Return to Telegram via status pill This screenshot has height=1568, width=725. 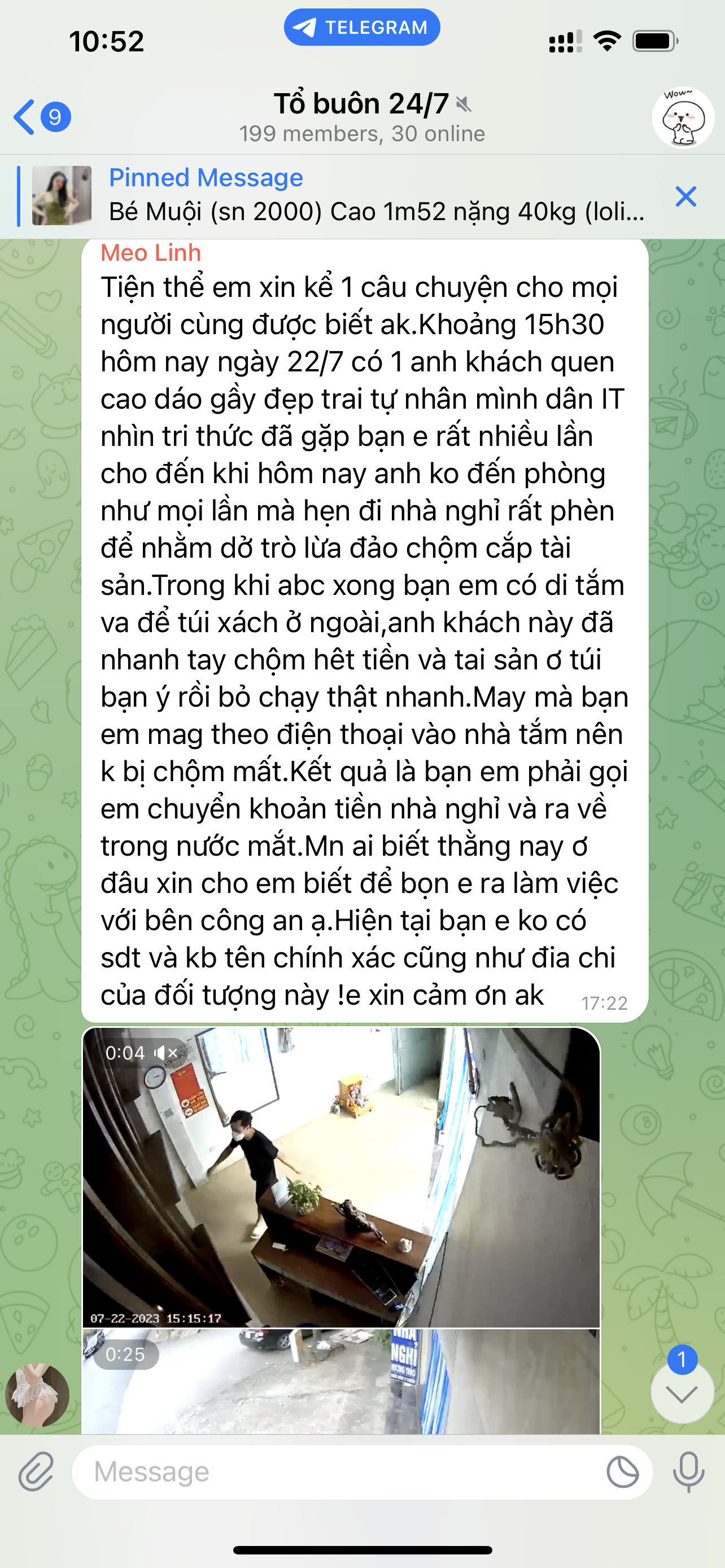(361, 28)
